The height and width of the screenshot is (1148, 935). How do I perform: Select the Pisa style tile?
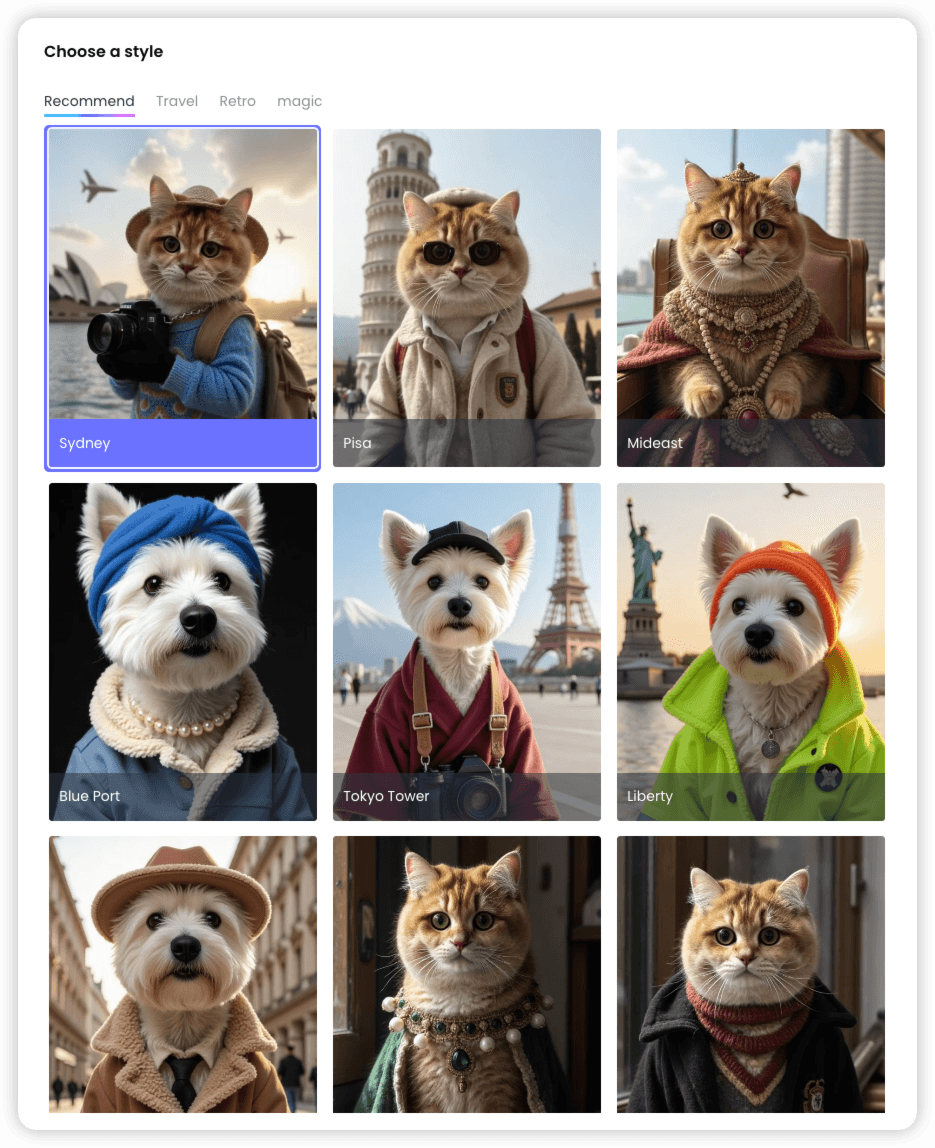pos(467,297)
